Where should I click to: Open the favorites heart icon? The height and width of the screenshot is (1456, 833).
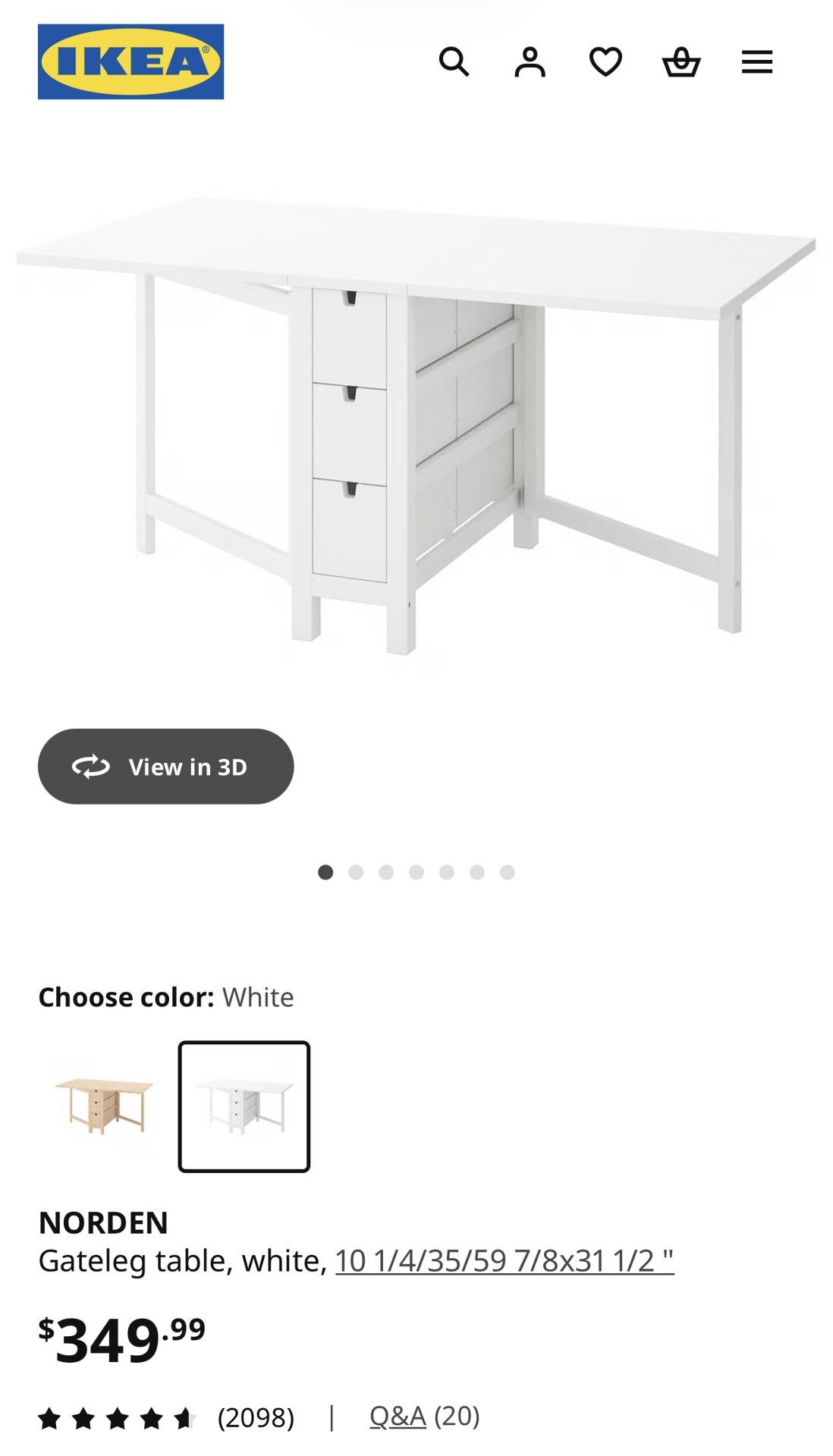click(x=606, y=62)
